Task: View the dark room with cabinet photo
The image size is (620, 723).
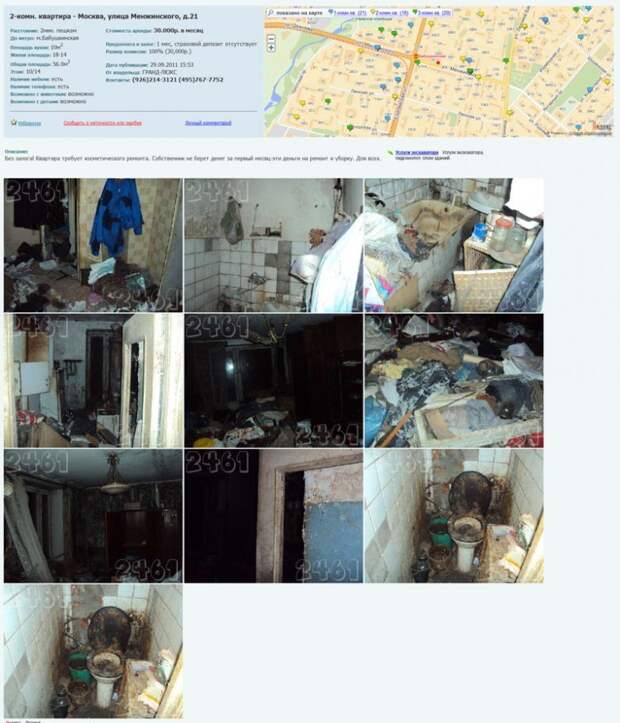Action: (273, 380)
